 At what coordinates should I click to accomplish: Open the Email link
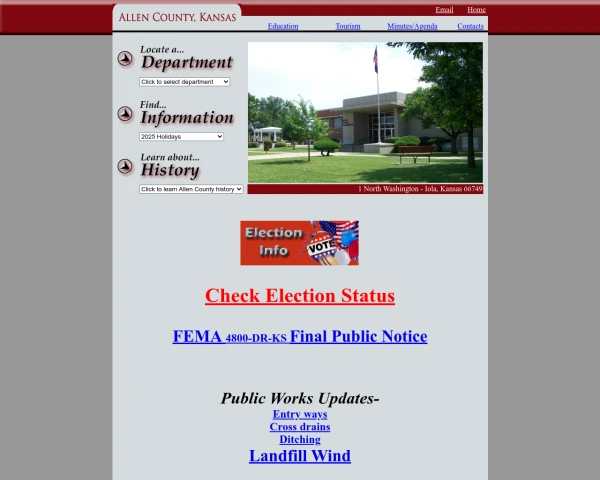click(x=444, y=10)
